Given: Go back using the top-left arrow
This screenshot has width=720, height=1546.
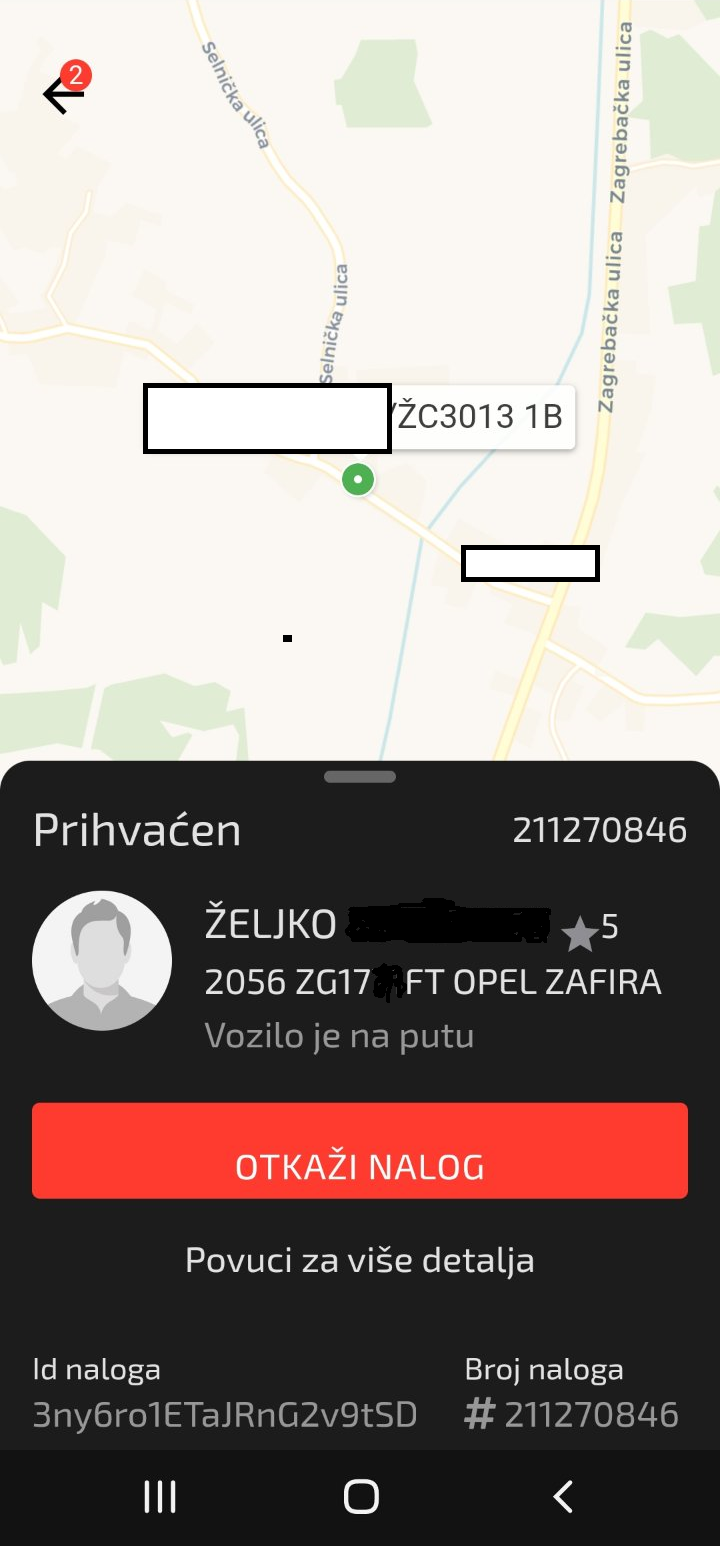Looking at the screenshot, I should pyautogui.click(x=62, y=95).
